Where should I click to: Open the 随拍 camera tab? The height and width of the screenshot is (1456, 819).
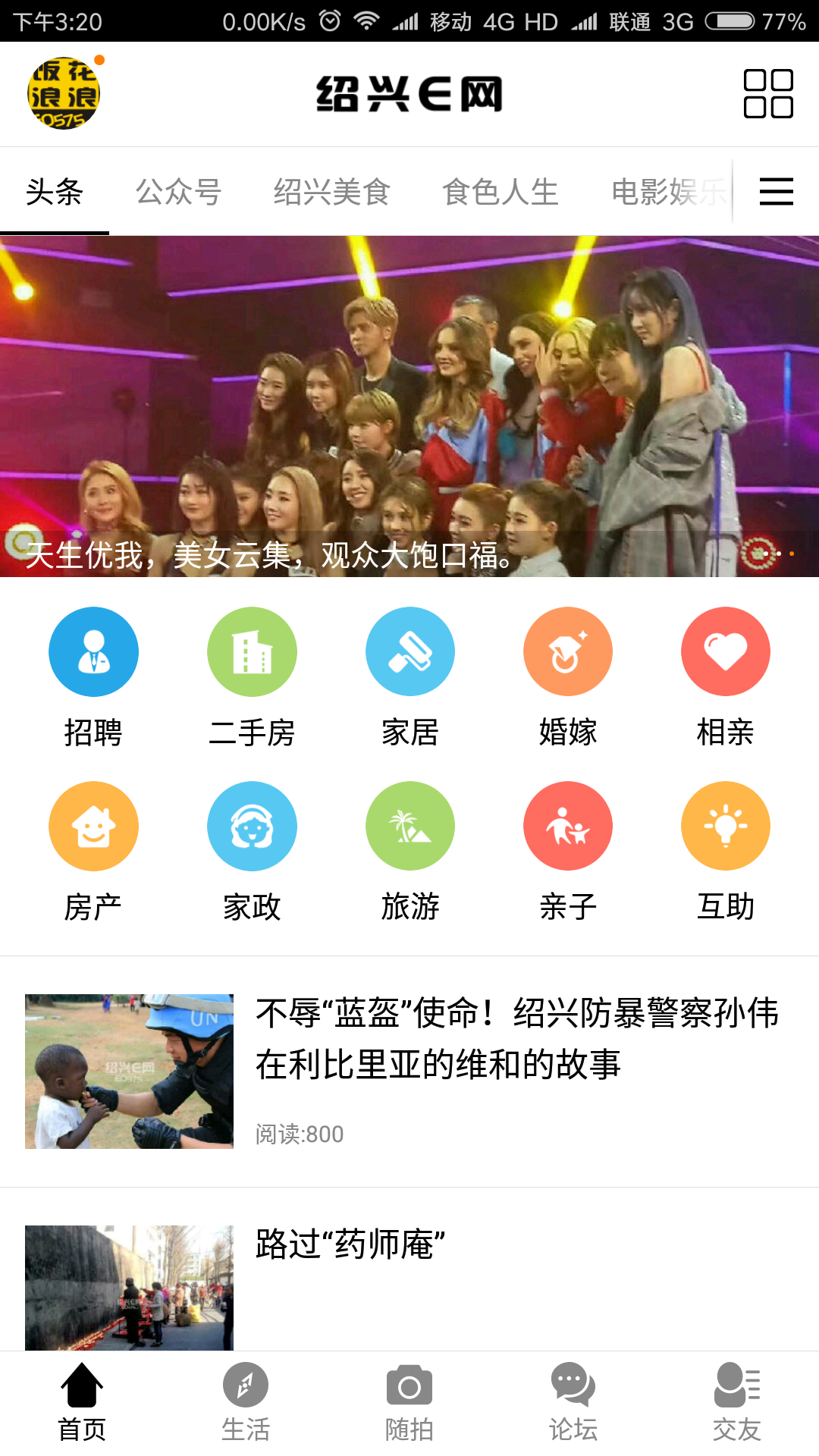[x=409, y=1403]
